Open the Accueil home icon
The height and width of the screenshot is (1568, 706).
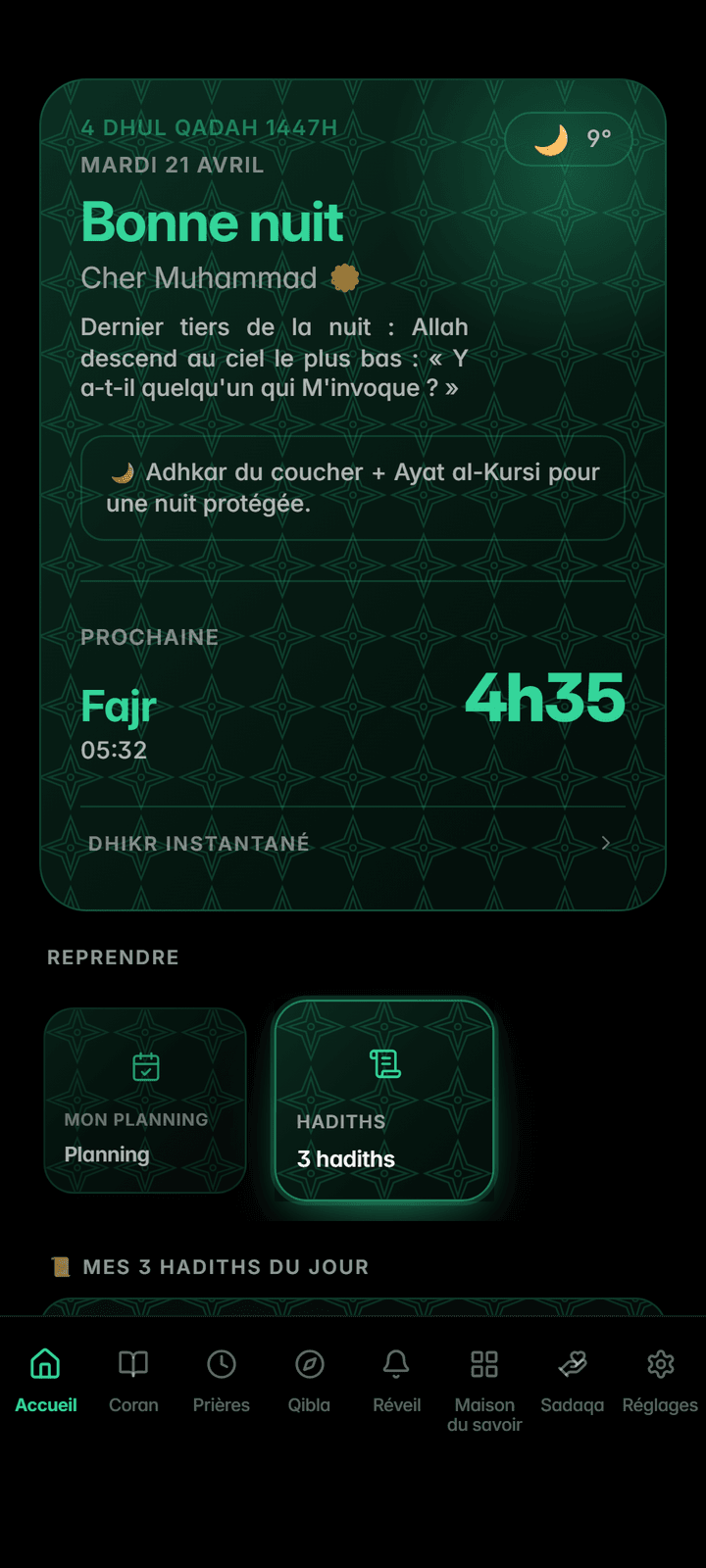[45, 1362]
